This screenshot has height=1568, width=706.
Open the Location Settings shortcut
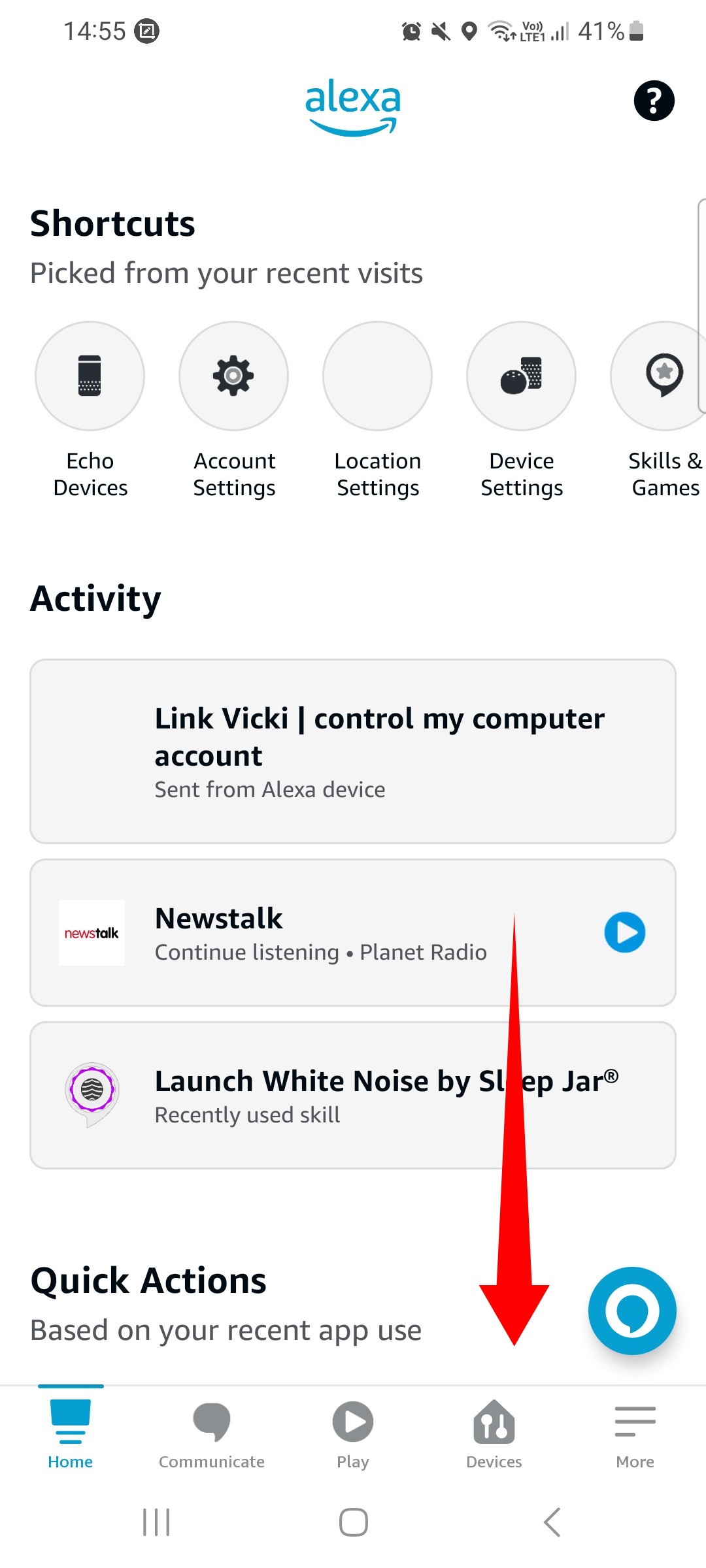tap(378, 410)
